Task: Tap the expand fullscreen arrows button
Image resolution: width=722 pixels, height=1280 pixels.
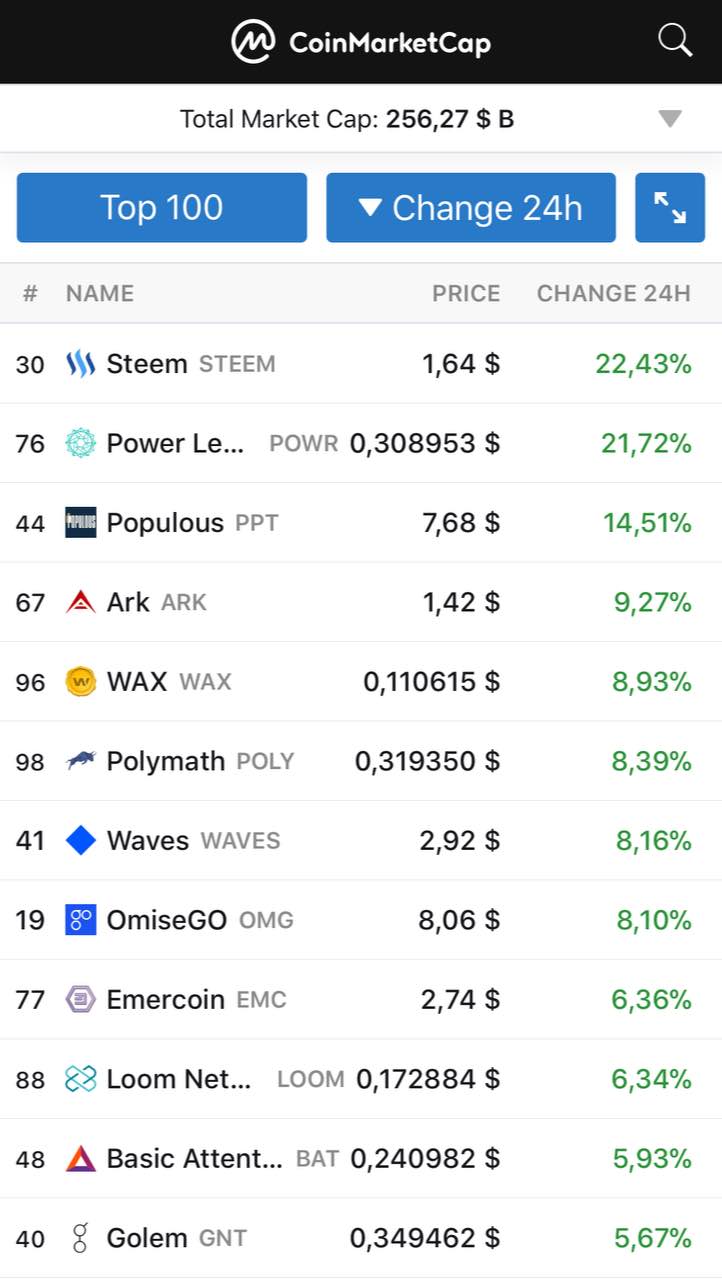Action: pos(670,208)
